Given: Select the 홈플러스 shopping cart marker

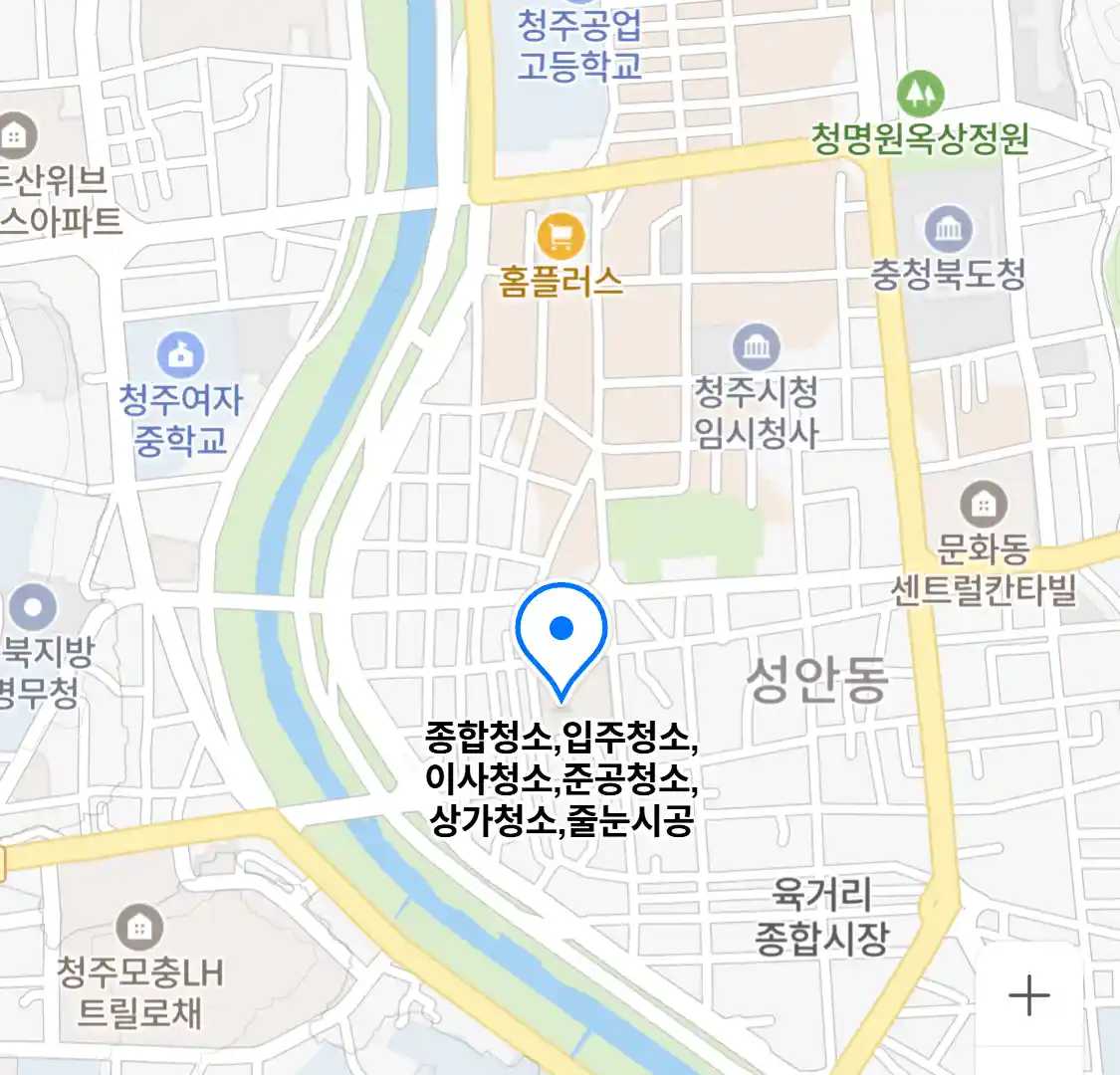Looking at the screenshot, I should pos(560,237).
